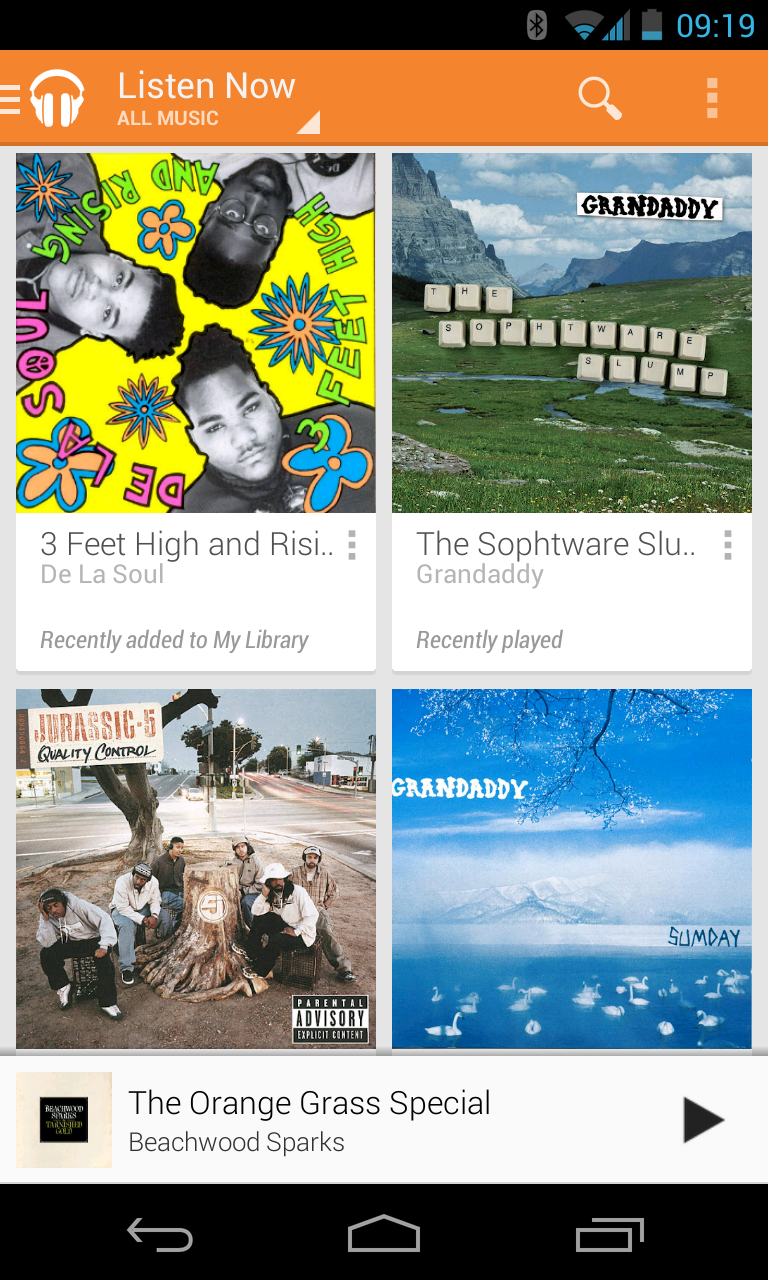Image resolution: width=768 pixels, height=1280 pixels.
Task: Open Grandaddy Sumday album
Action: click(x=572, y=869)
